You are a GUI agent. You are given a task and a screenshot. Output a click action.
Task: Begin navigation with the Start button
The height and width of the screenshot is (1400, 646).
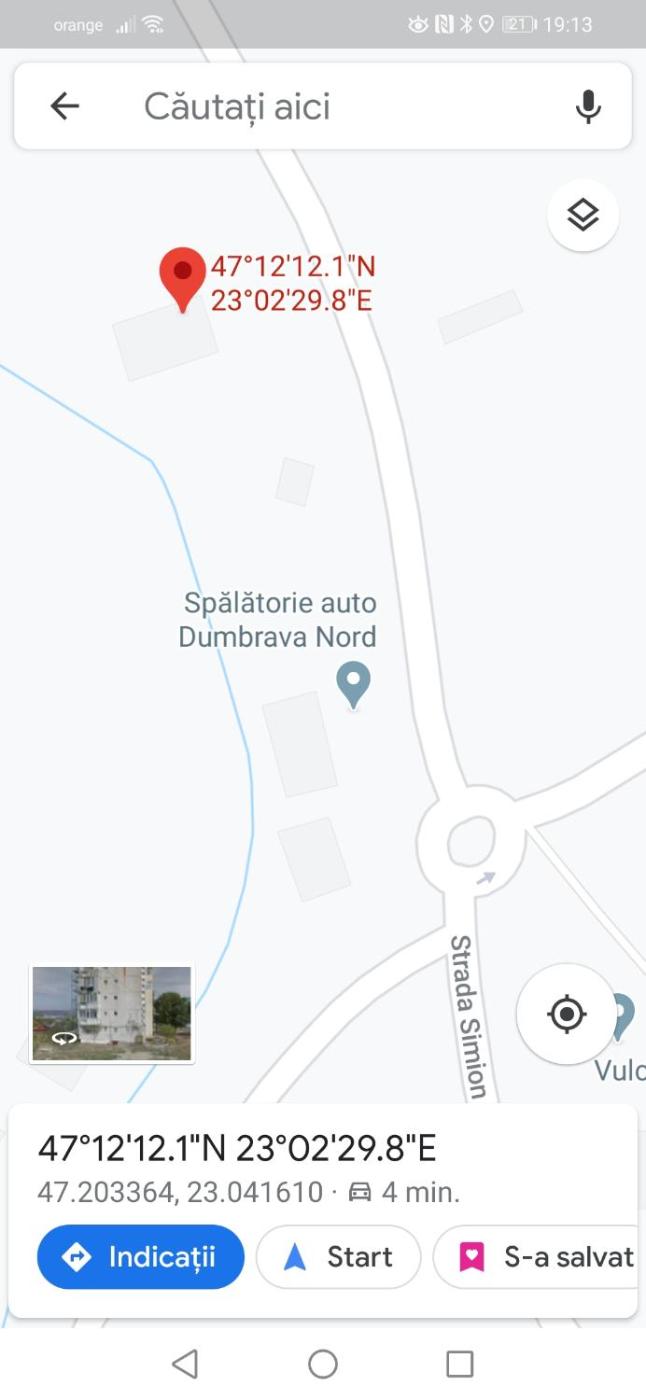pyautogui.click(x=338, y=1257)
